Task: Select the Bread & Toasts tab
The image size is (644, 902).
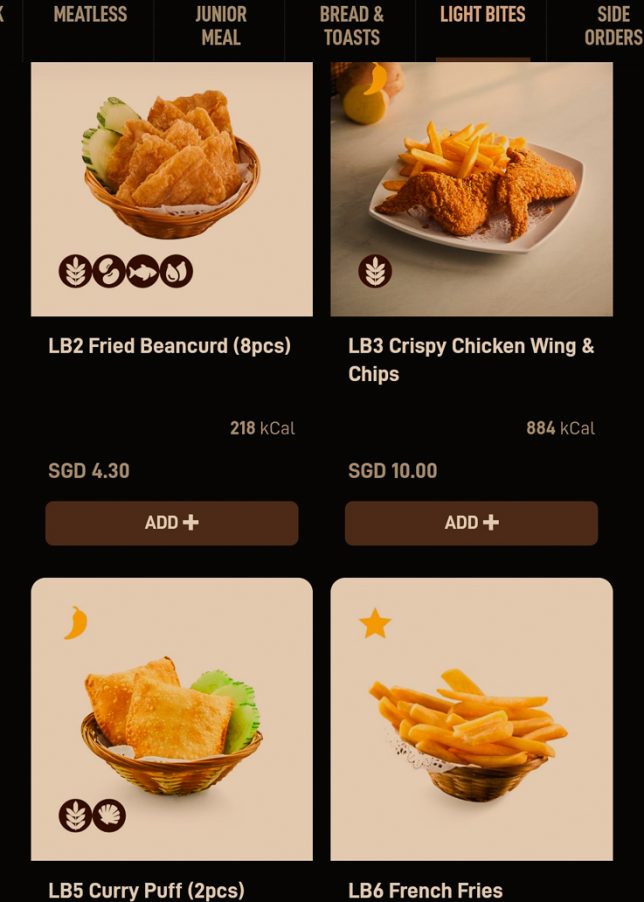Action: 351,26
